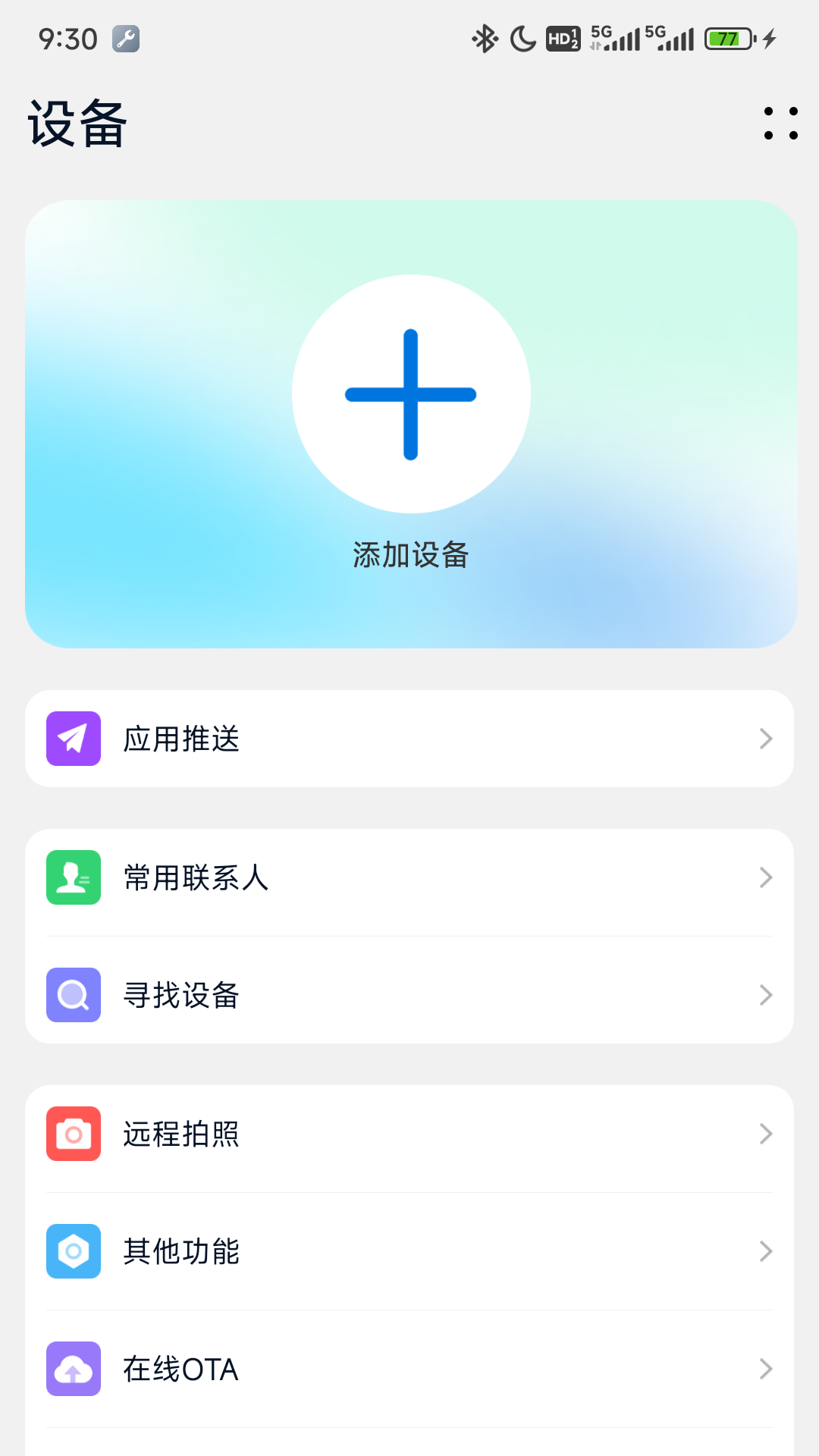Tap the 添加设备 label
The height and width of the screenshot is (1456, 819).
(x=409, y=555)
